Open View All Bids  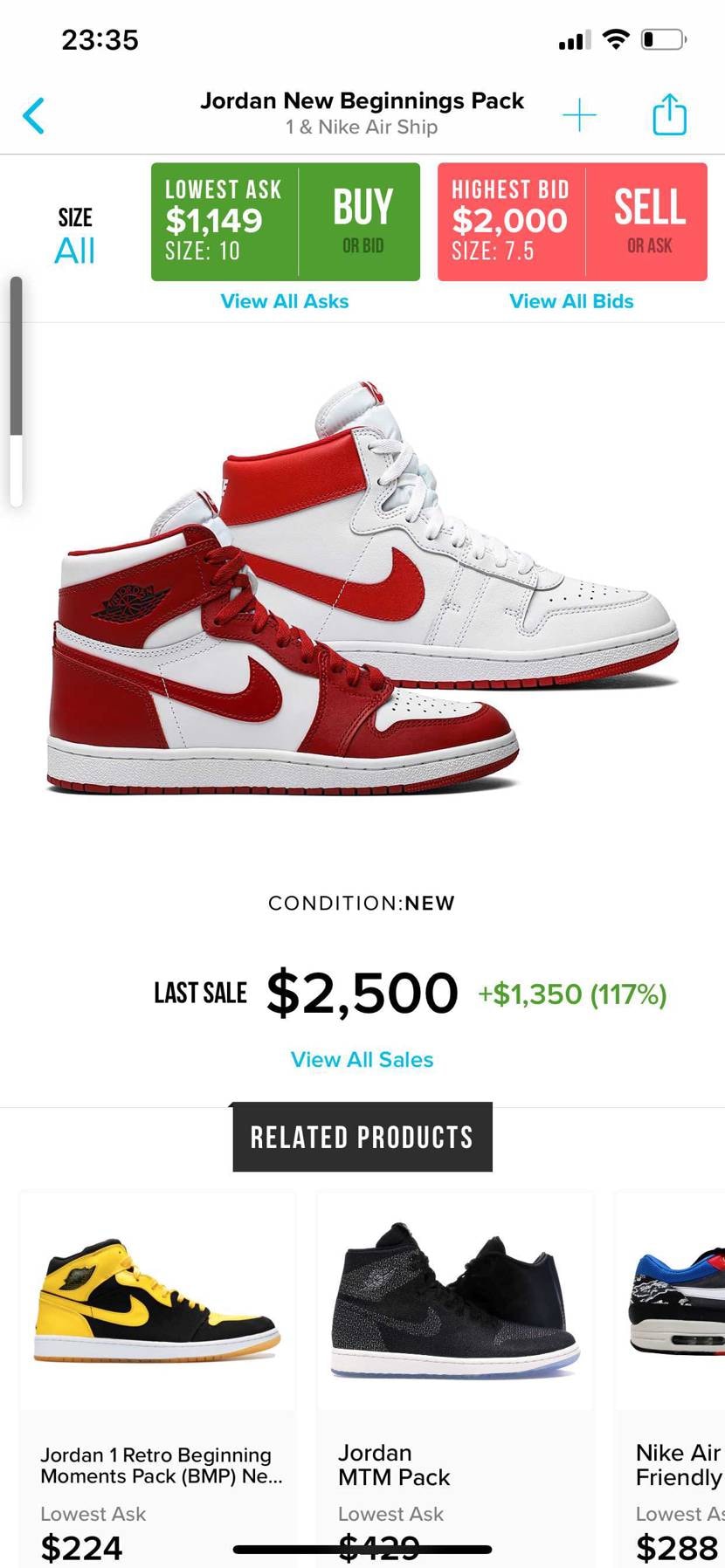571,301
